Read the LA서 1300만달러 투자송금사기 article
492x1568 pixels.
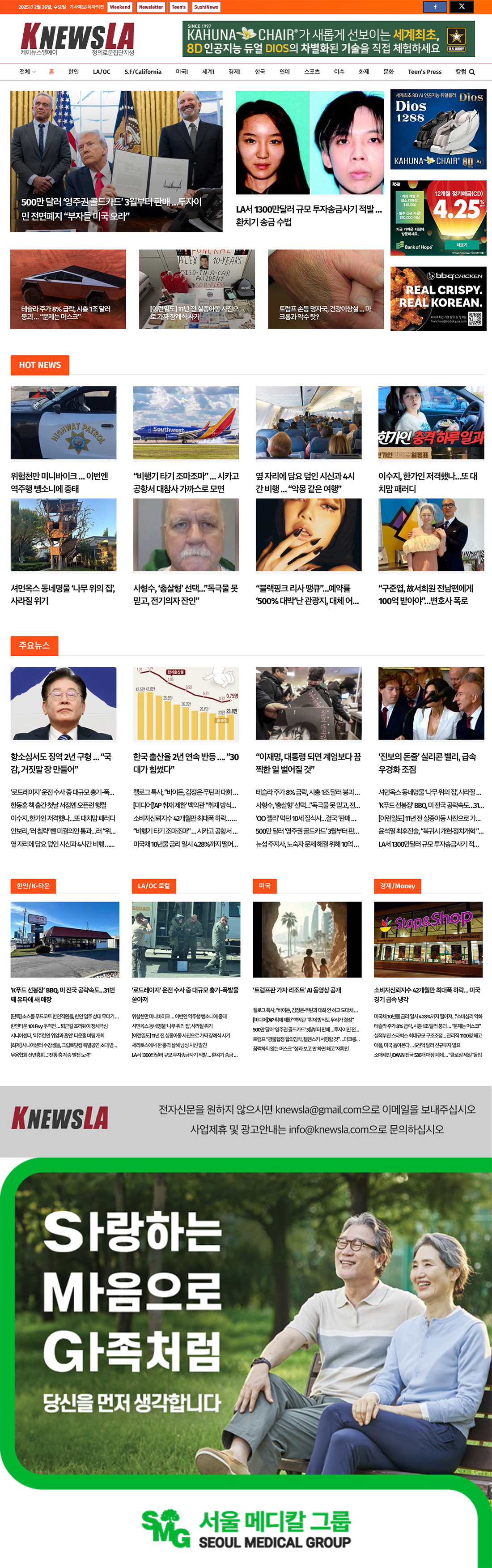(309, 215)
